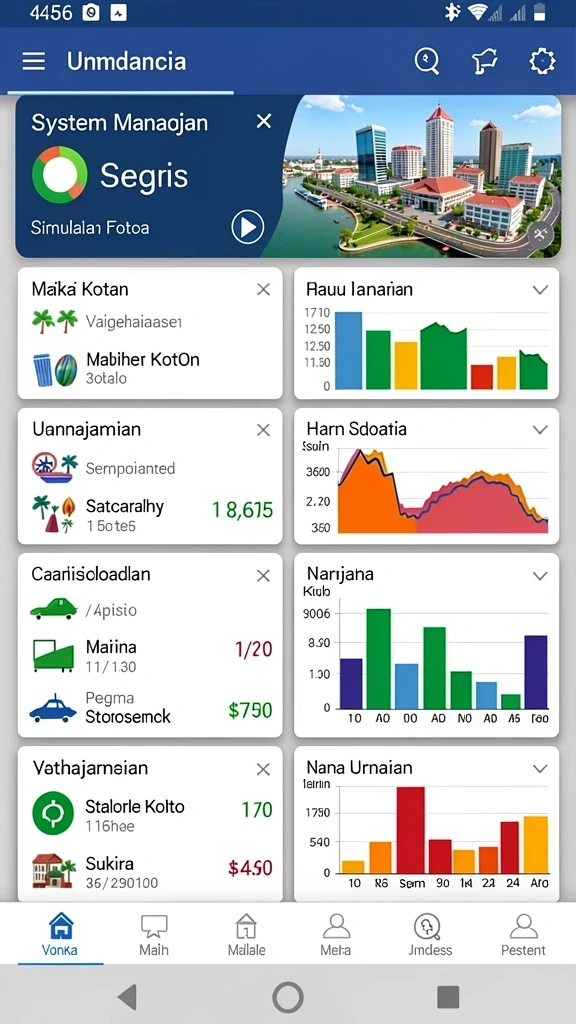
Task: Go to the Jmdess tab
Action: coord(430,935)
